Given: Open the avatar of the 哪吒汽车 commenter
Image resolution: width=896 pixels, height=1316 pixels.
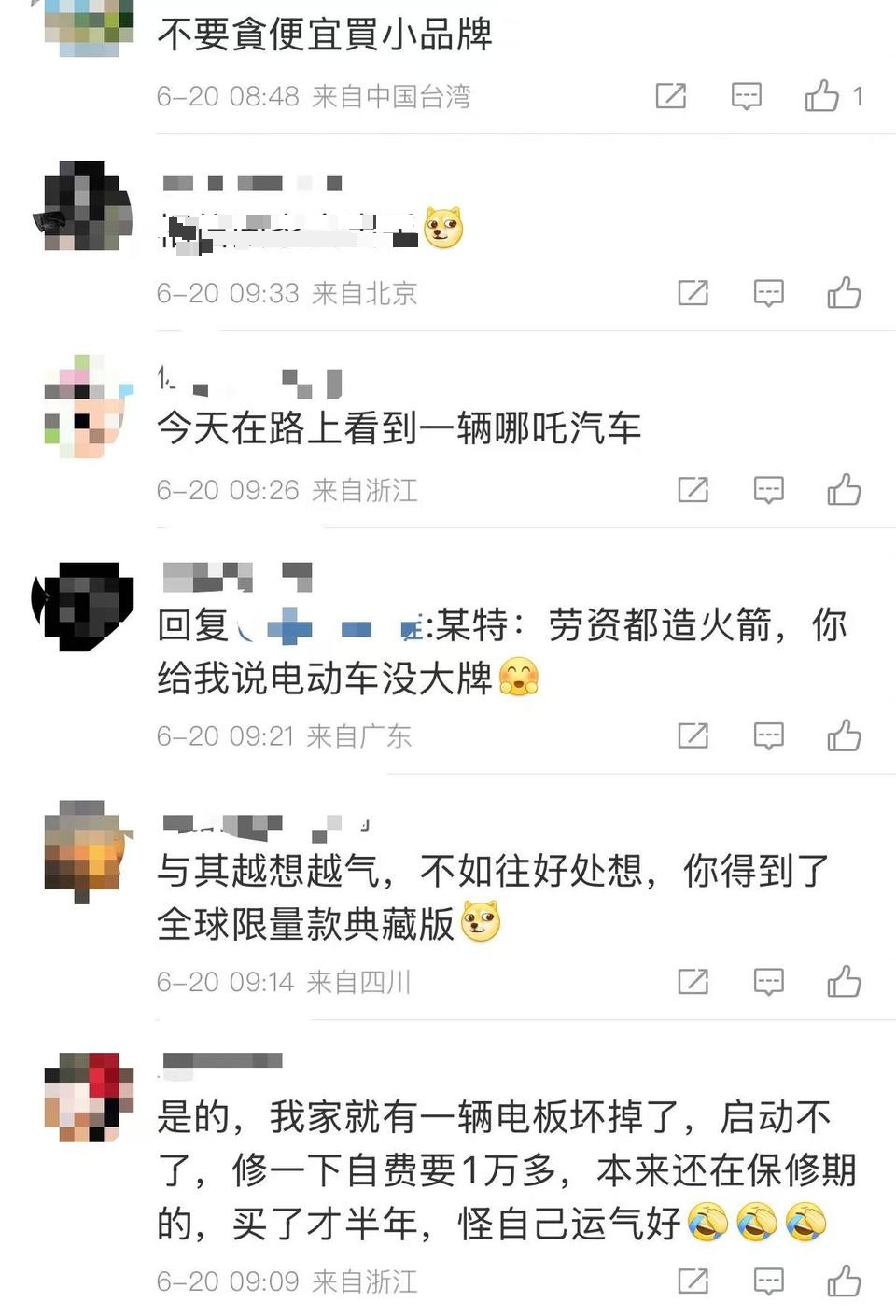Looking at the screenshot, I should pos(89,406).
